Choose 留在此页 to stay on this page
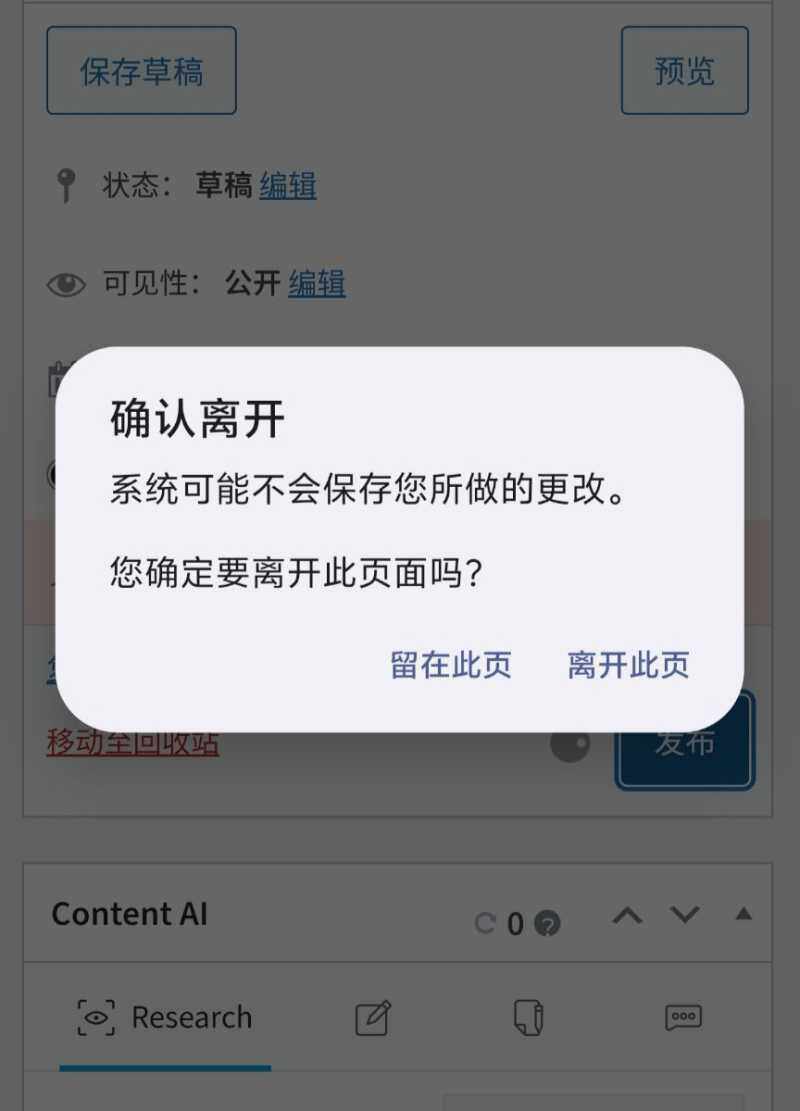 [450, 666]
